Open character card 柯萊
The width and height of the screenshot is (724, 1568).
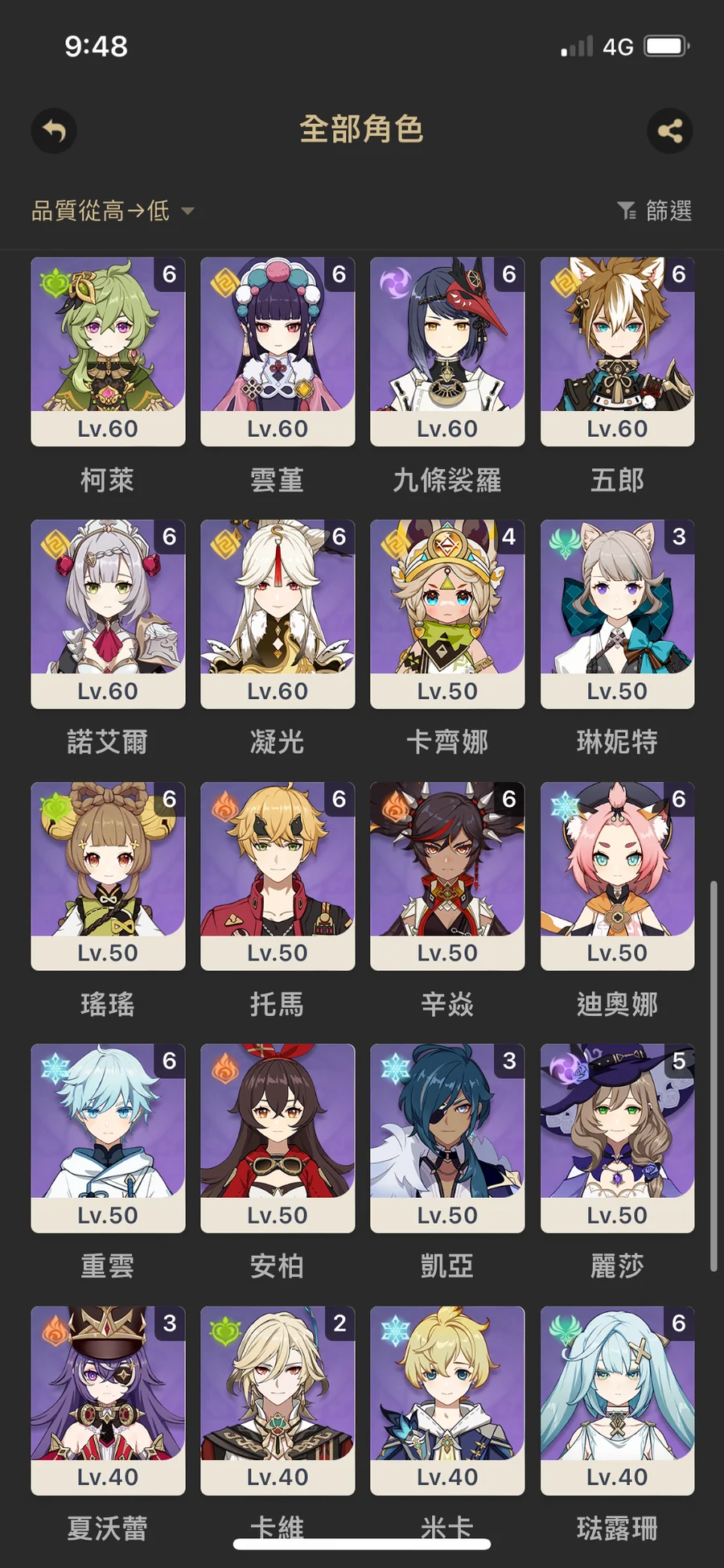108,352
